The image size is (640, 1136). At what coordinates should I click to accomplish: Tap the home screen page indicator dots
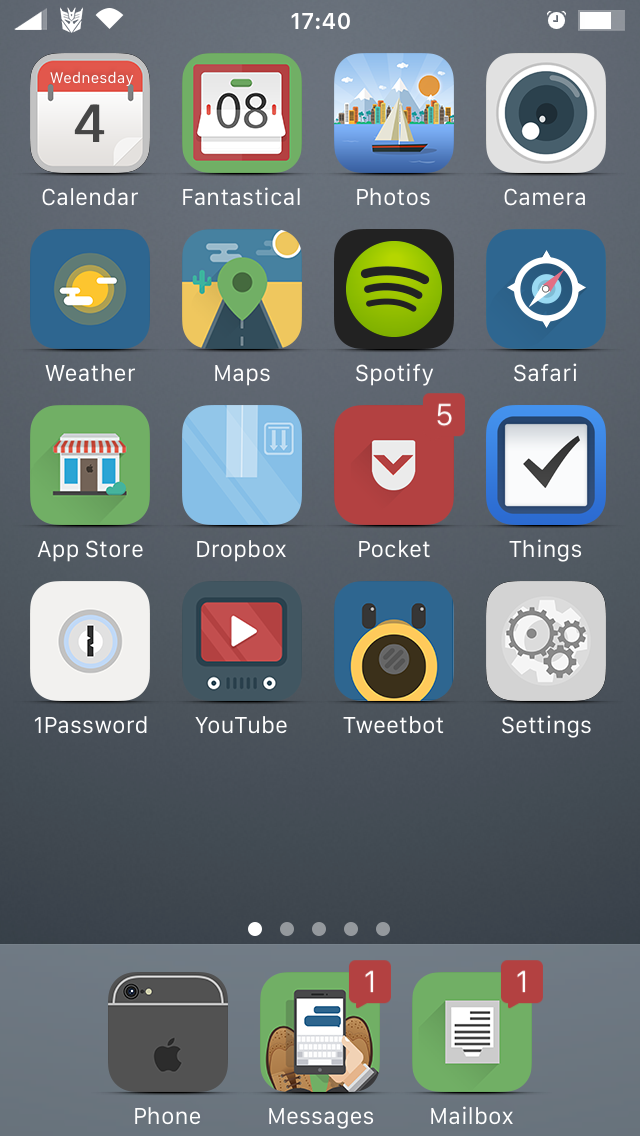tap(319, 929)
